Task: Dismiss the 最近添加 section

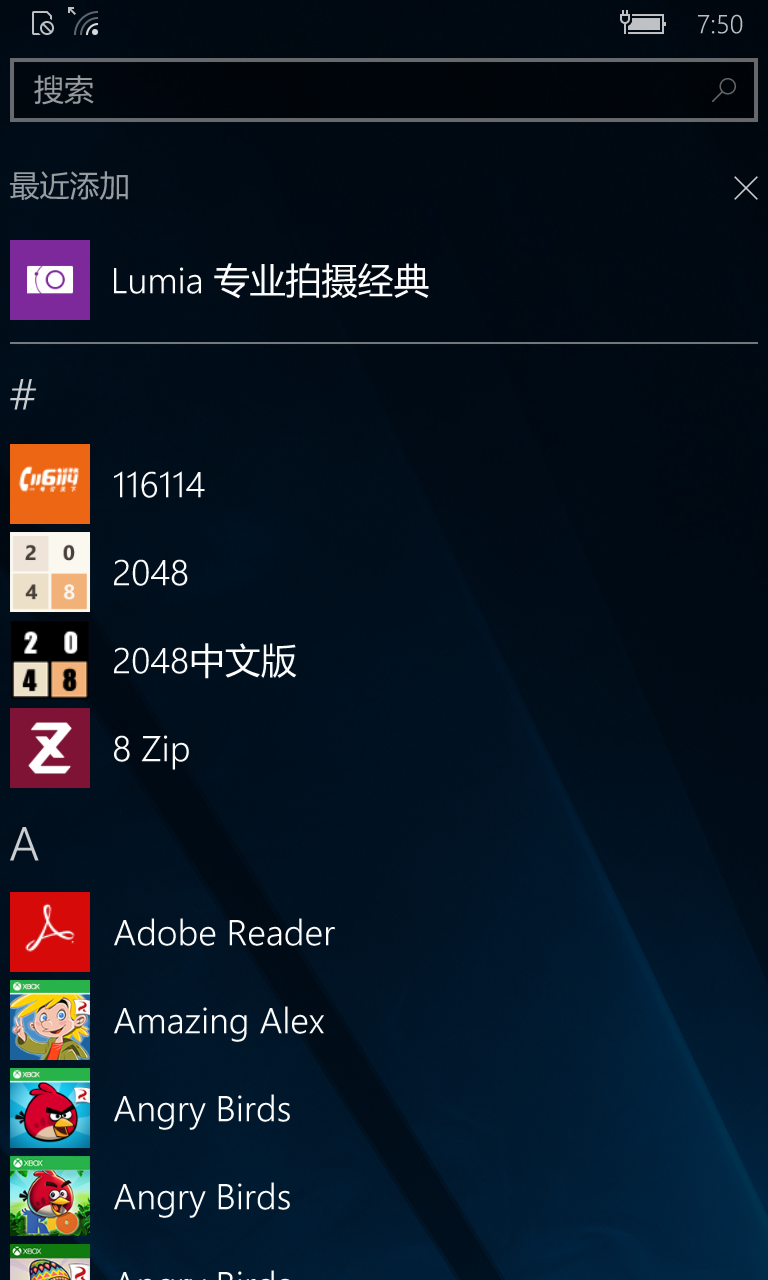Action: 745,188
